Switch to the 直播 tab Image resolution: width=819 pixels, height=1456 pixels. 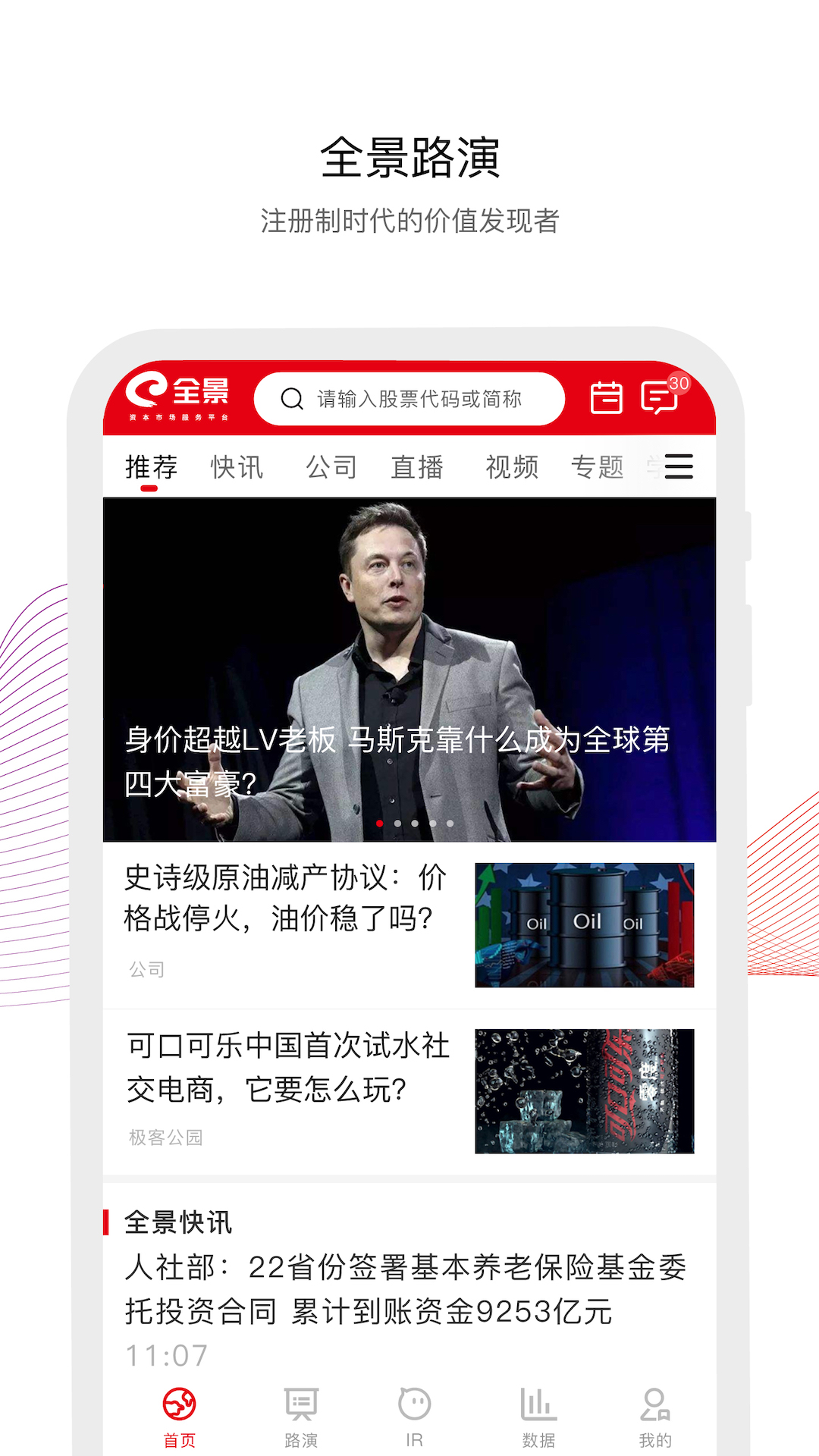(x=419, y=466)
